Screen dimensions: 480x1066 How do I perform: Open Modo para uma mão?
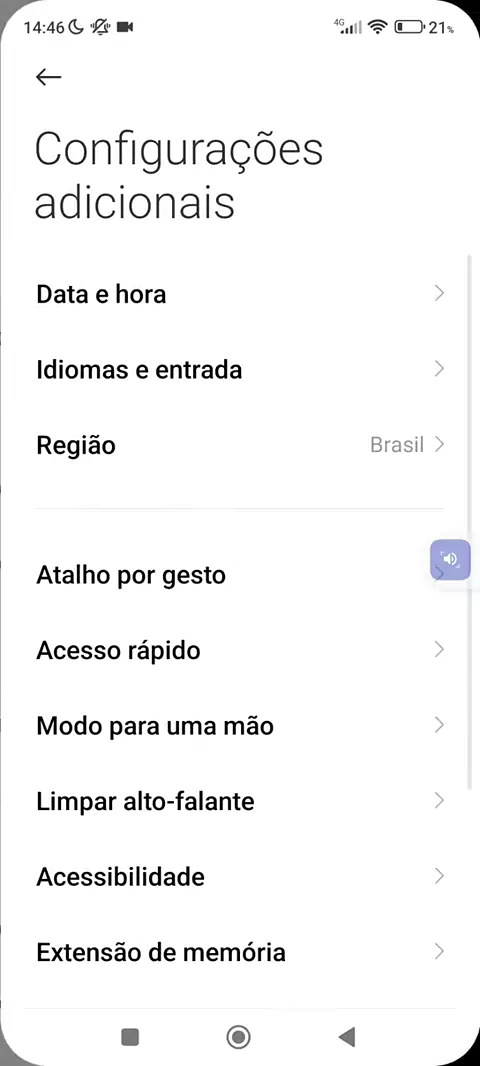240,726
